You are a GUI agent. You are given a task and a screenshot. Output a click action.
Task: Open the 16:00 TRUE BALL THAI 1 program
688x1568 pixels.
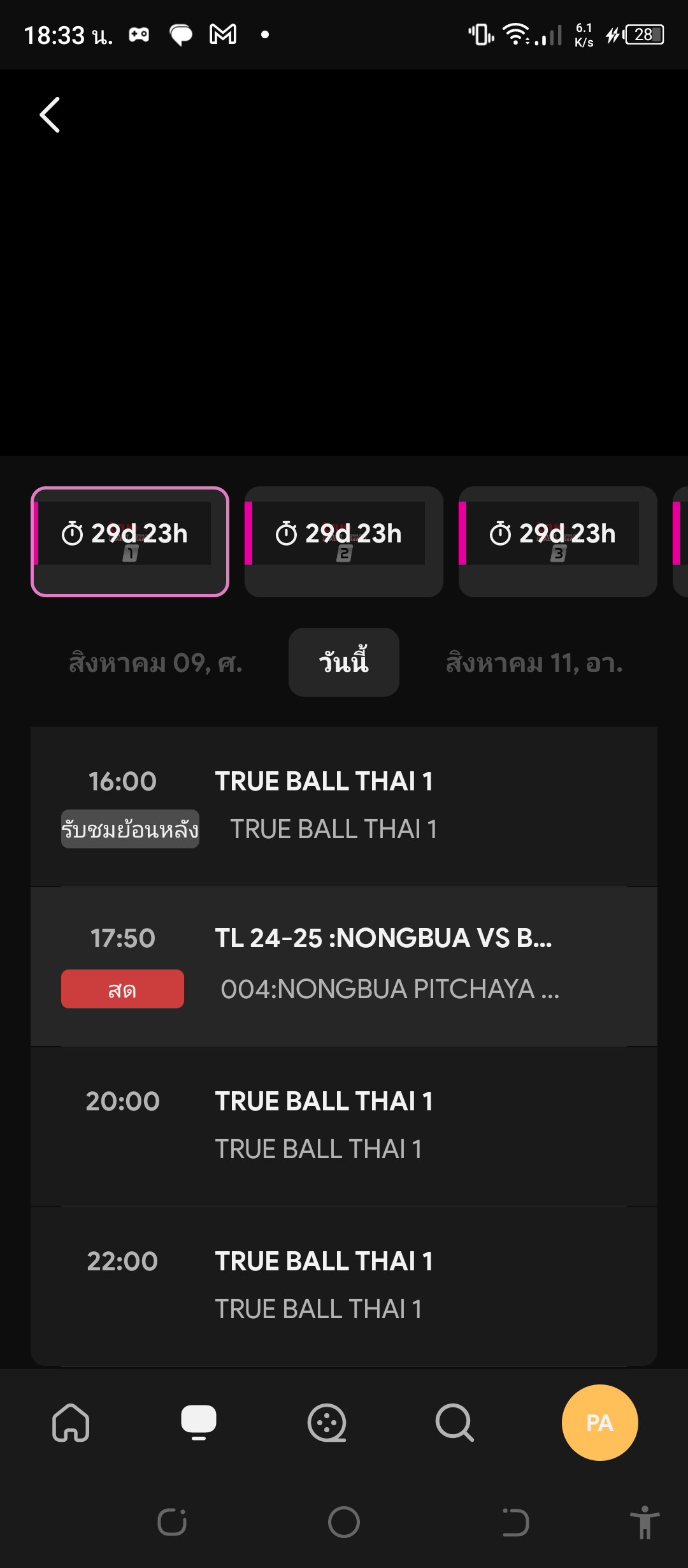pos(344,807)
